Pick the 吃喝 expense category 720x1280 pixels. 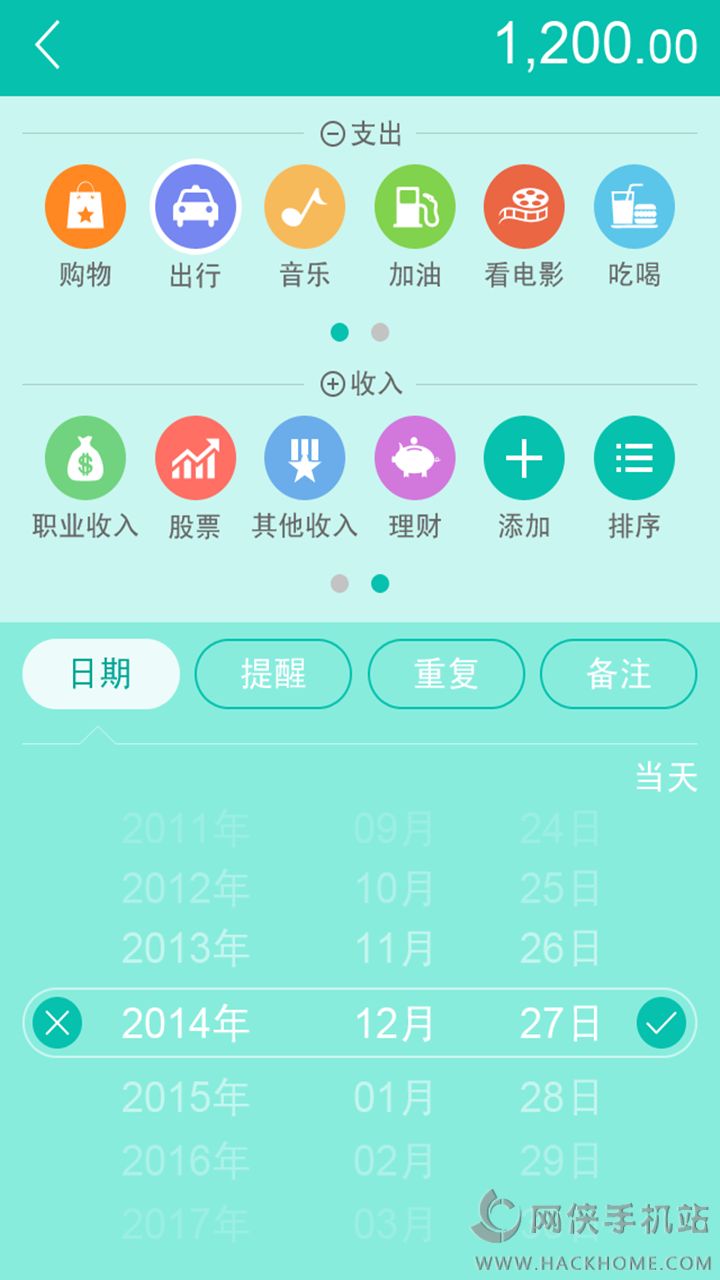point(634,207)
